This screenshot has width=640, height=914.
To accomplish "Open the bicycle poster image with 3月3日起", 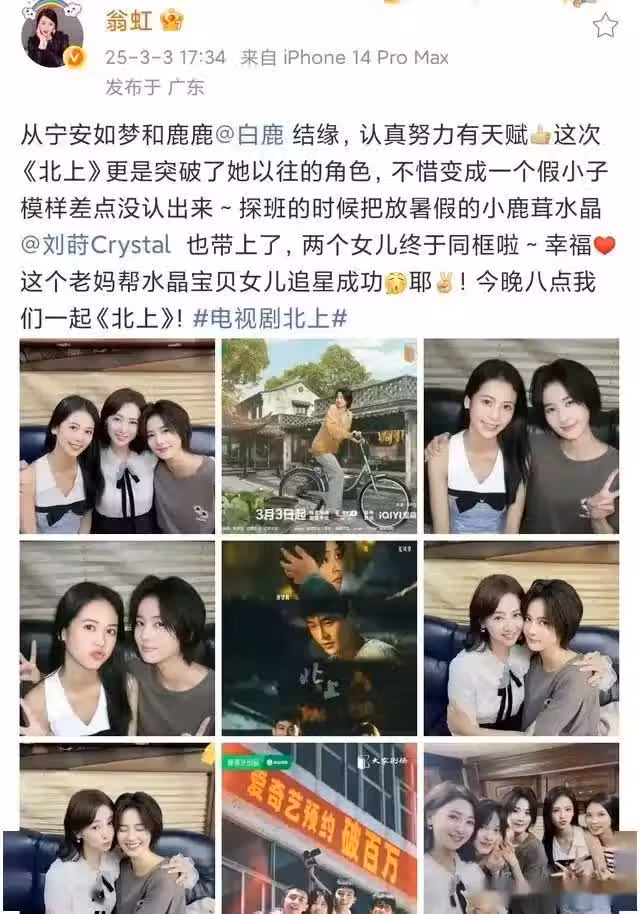I will [x=319, y=436].
